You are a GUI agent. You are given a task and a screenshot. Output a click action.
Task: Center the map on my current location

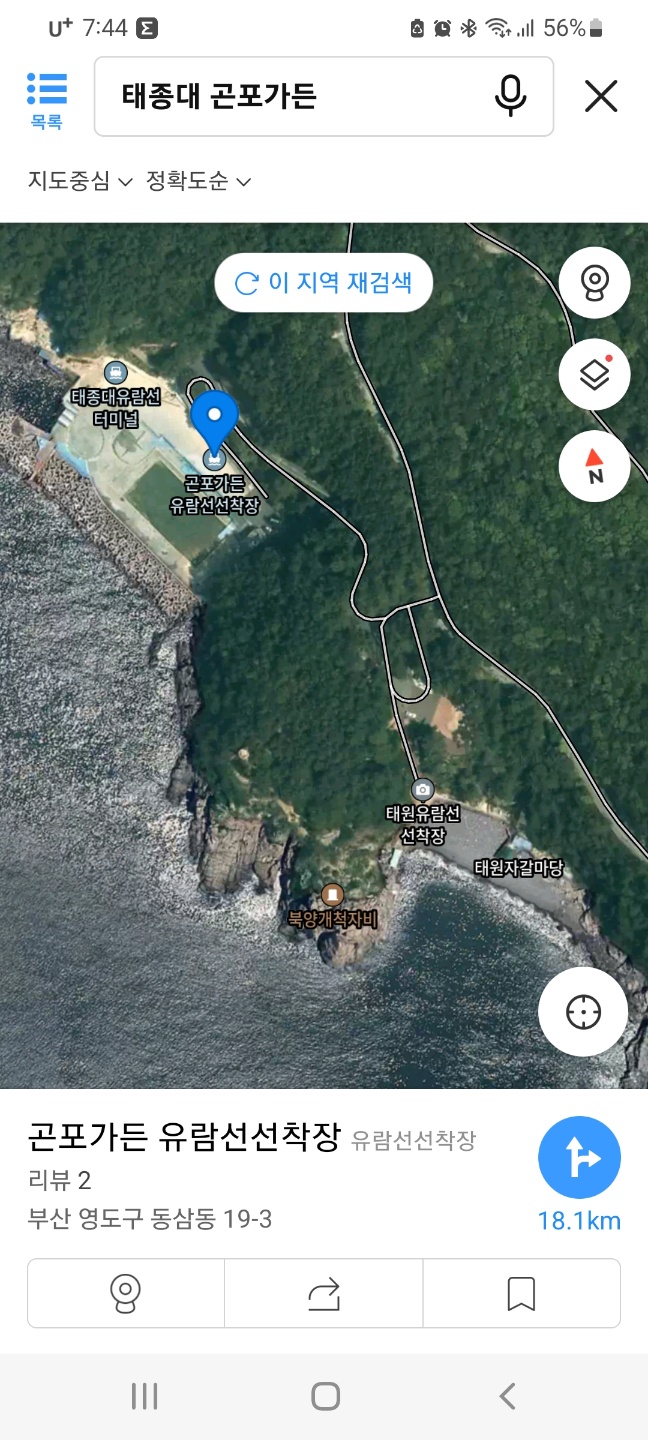click(x=582, y=1012)
